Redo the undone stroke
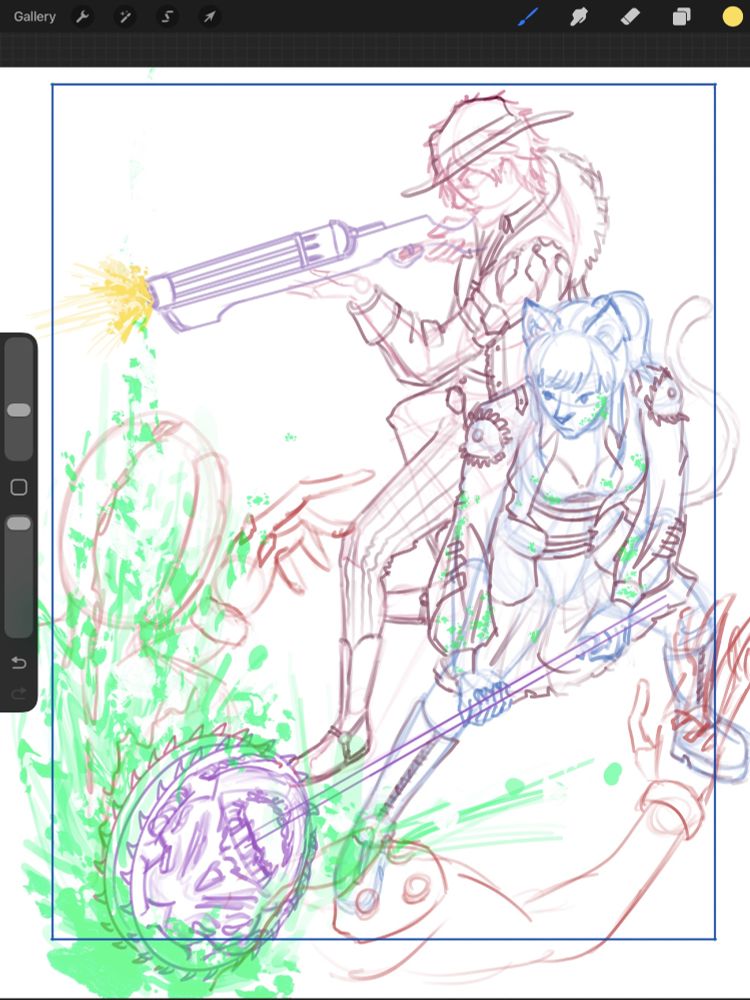The width and height of the screenshot is (750, 1000). tap(17, 692)
